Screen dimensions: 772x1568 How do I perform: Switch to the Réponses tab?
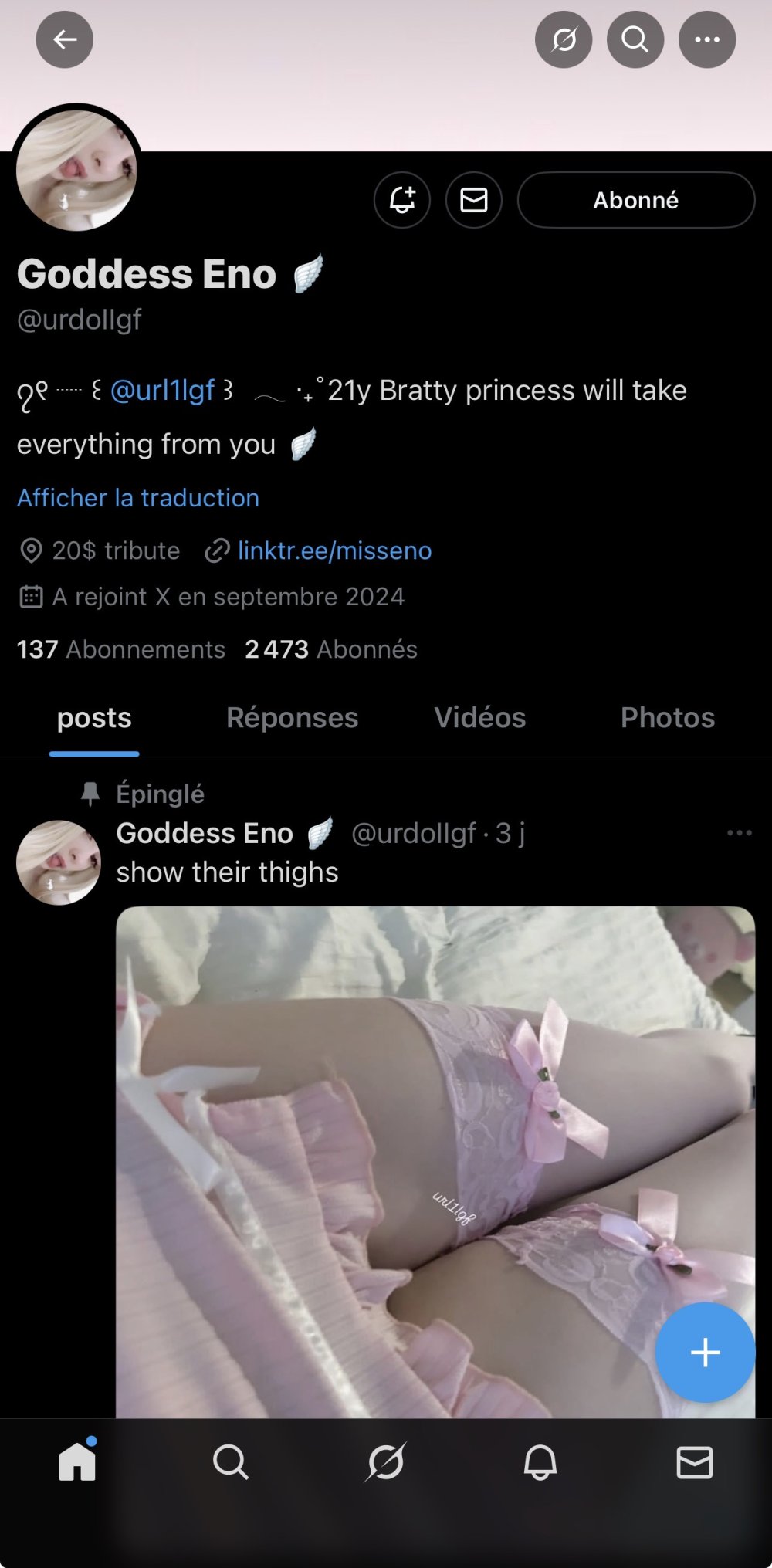[292, 718]
